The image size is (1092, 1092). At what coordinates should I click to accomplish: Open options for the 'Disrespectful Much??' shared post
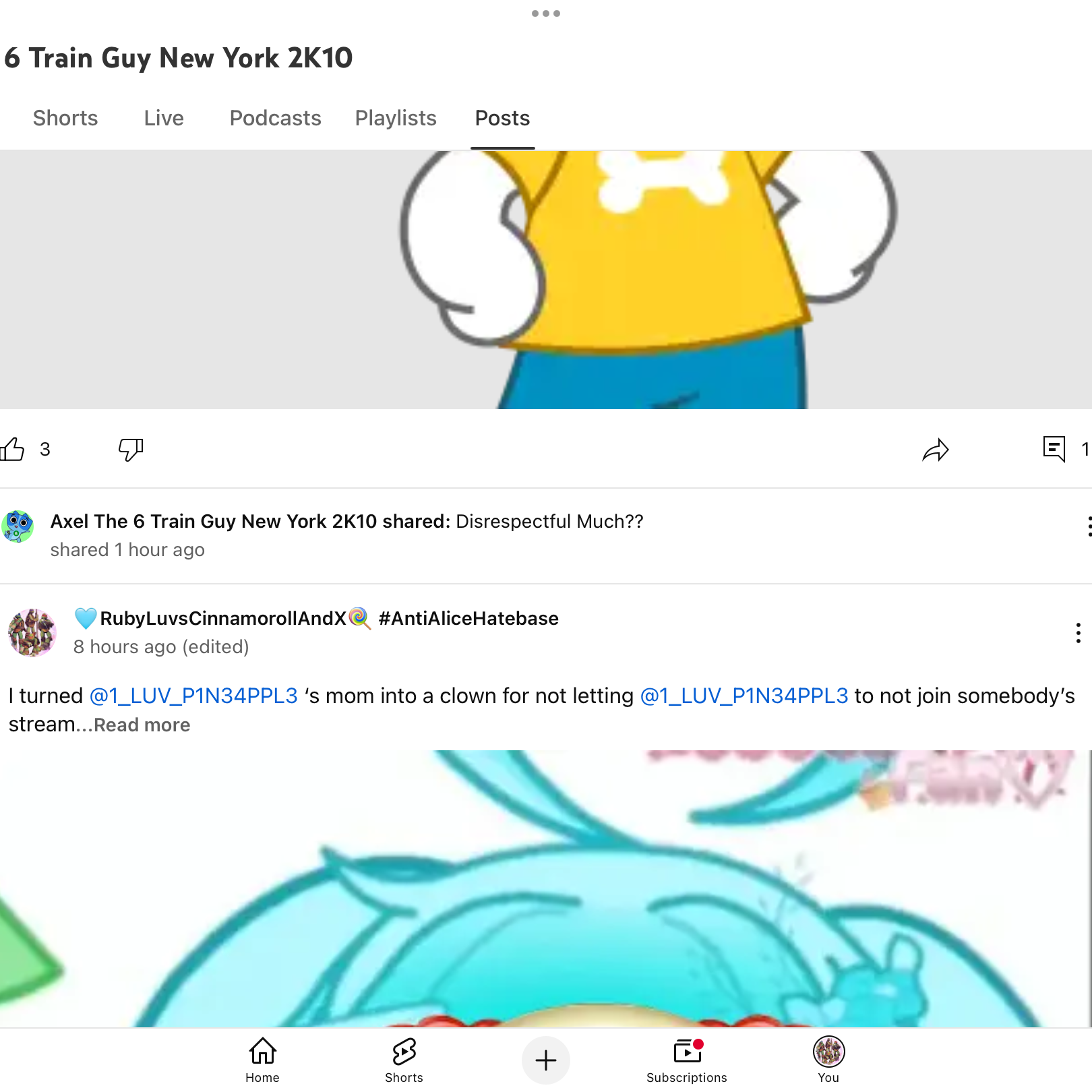1087,526
